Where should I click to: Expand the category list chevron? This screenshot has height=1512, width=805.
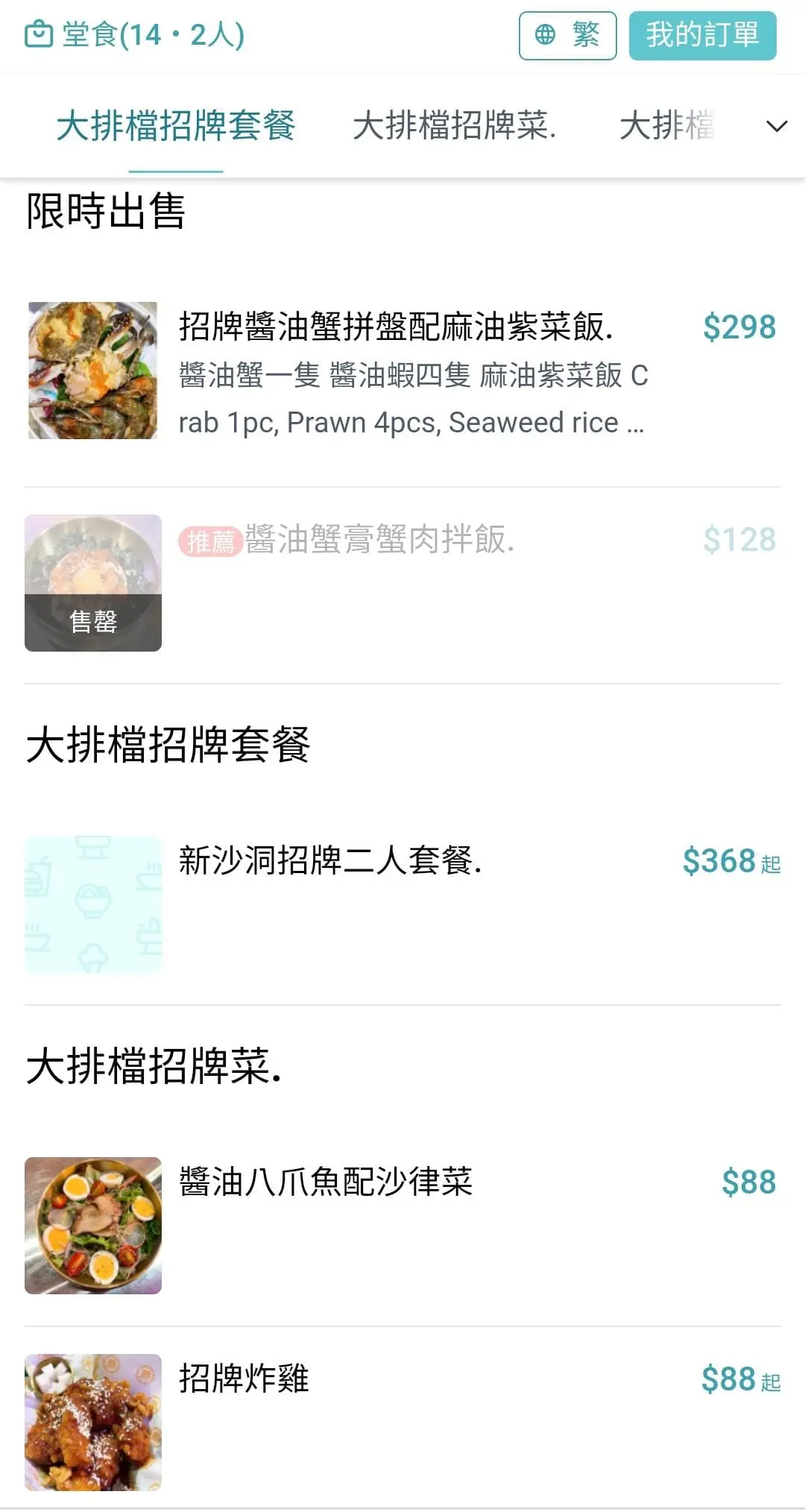(x=776, y=126)
